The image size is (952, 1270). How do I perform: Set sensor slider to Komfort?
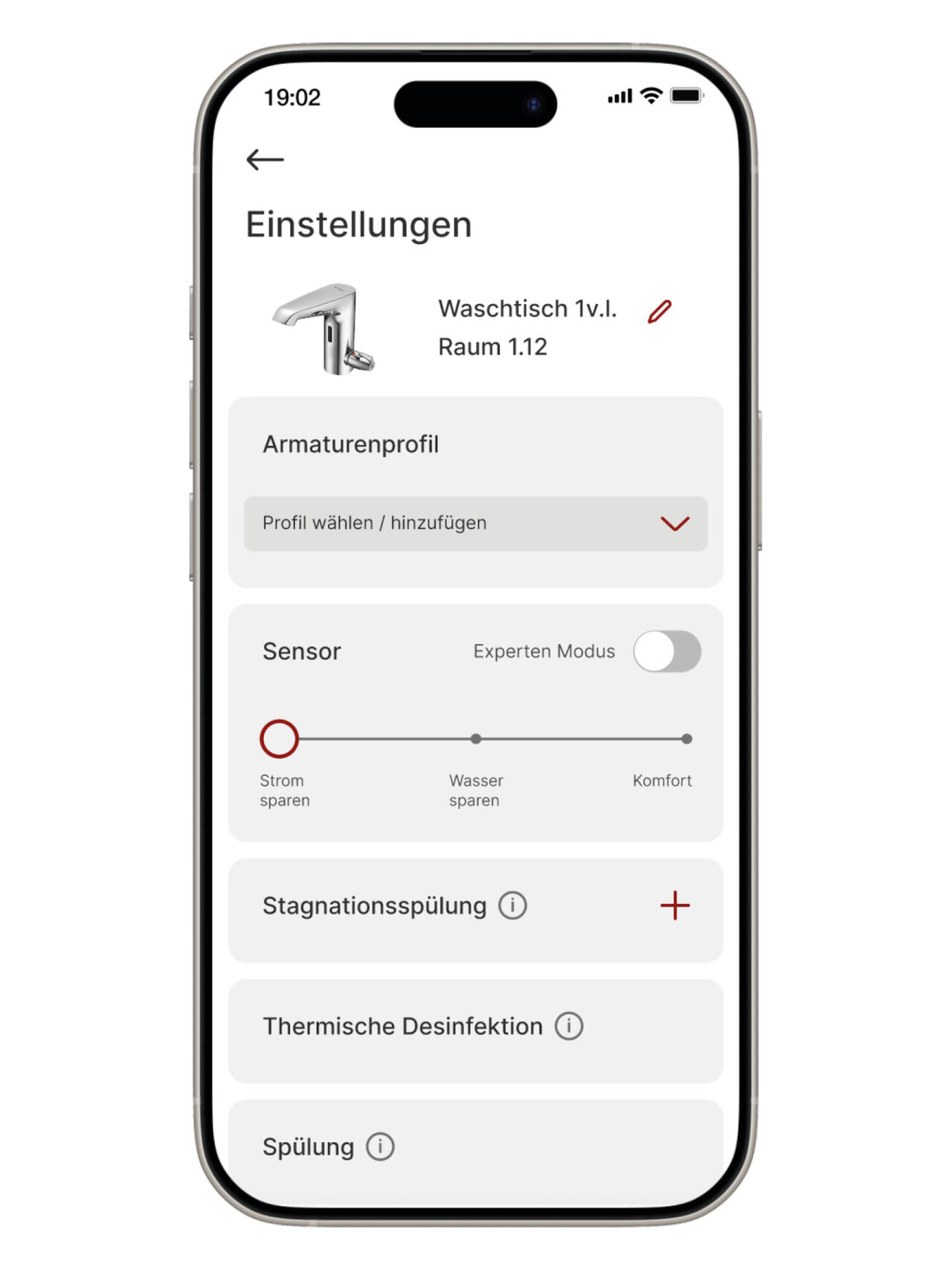686,739
